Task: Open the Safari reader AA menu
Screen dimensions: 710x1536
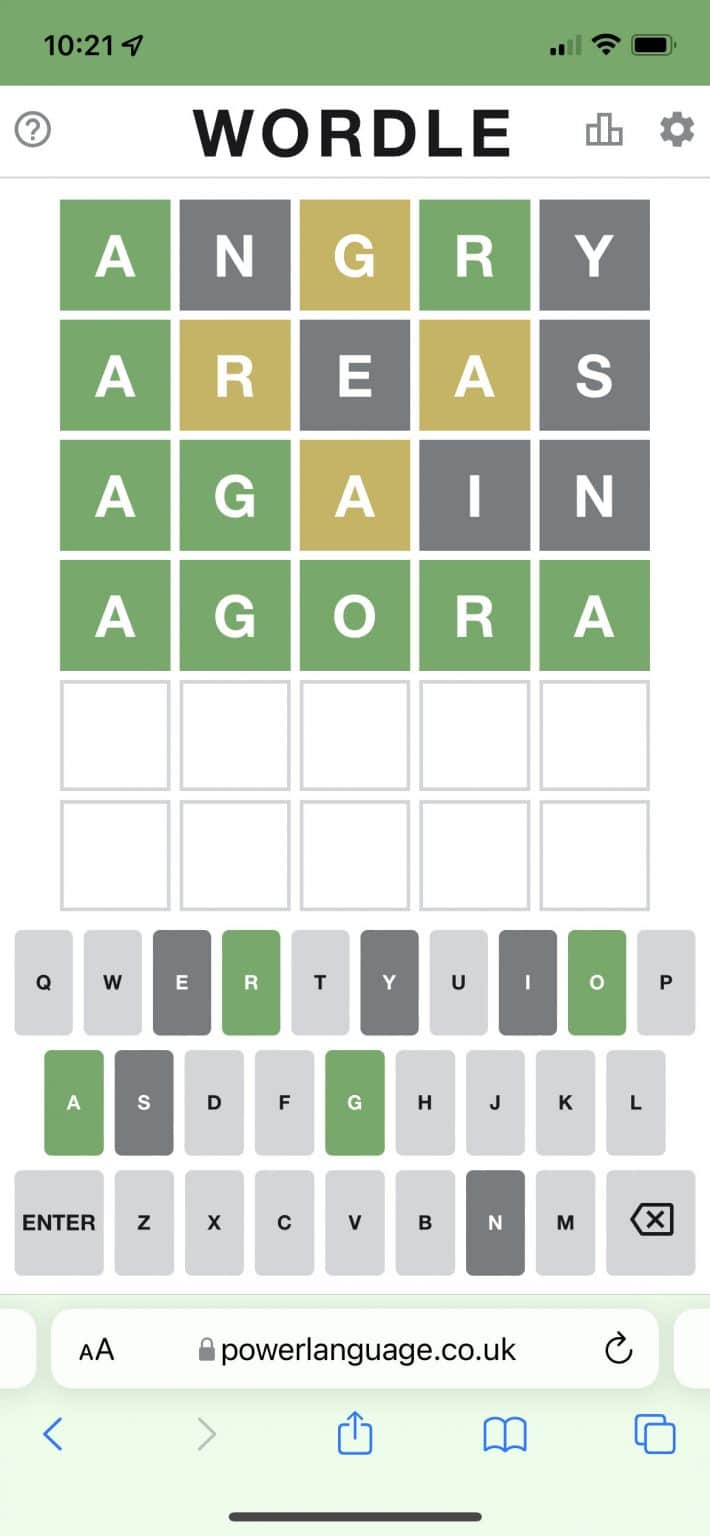Action: pyautogui.click(x=97, y=1350)
